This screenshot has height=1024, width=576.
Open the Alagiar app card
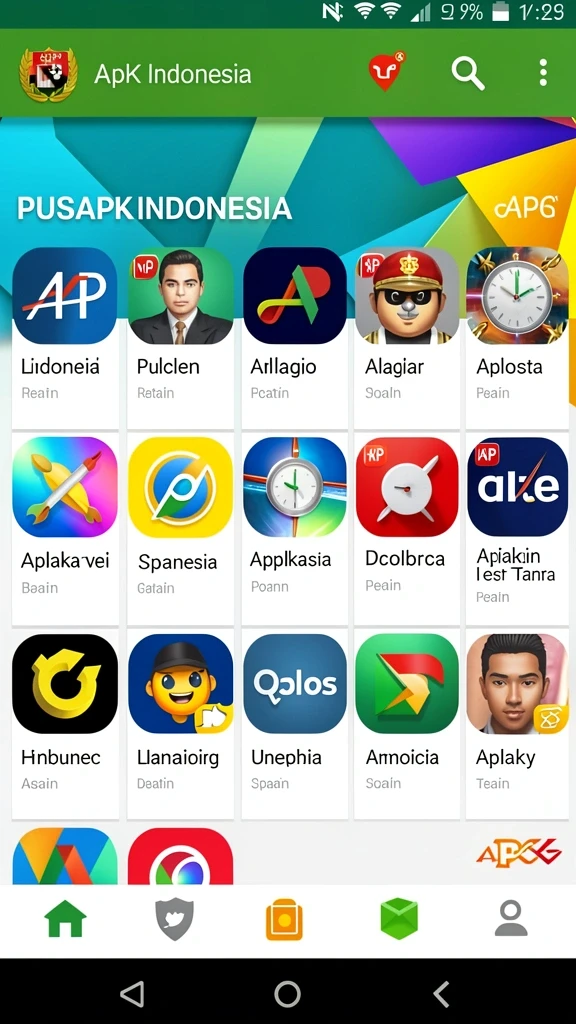click(x=407, y=337)
